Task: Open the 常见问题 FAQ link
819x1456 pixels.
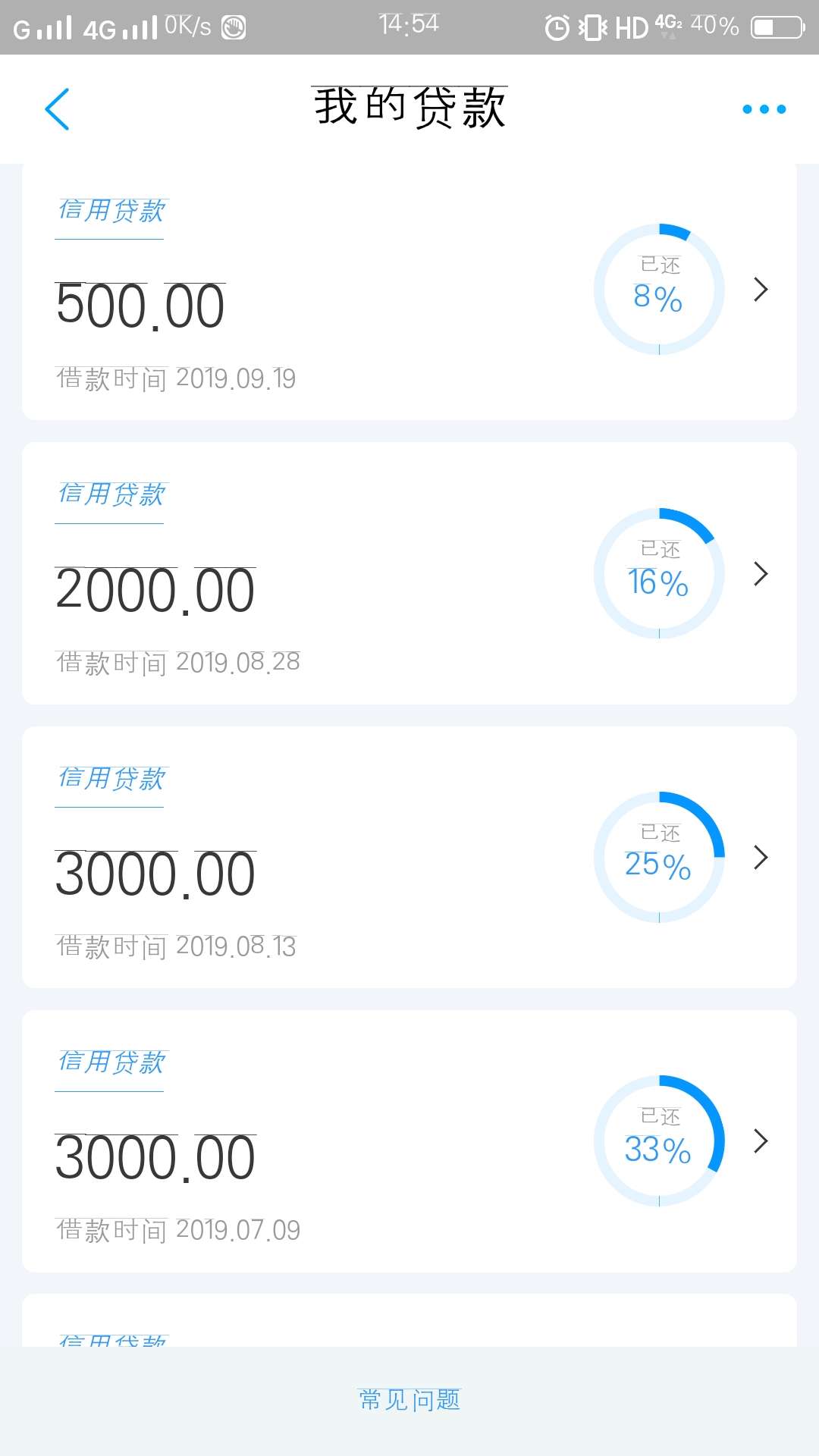Action: (x=409, y=1400)
